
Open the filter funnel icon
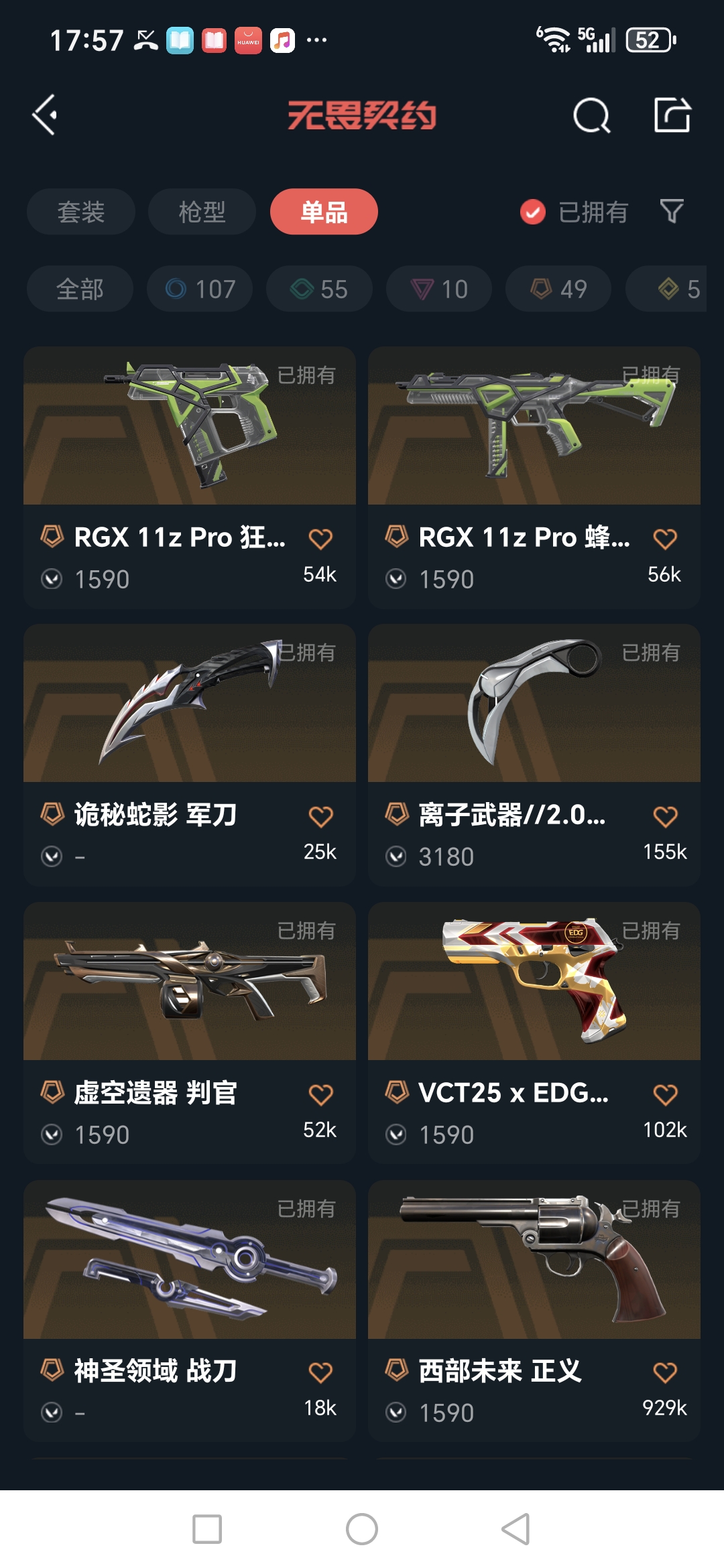pyautogui.click(x=672, y=212)
